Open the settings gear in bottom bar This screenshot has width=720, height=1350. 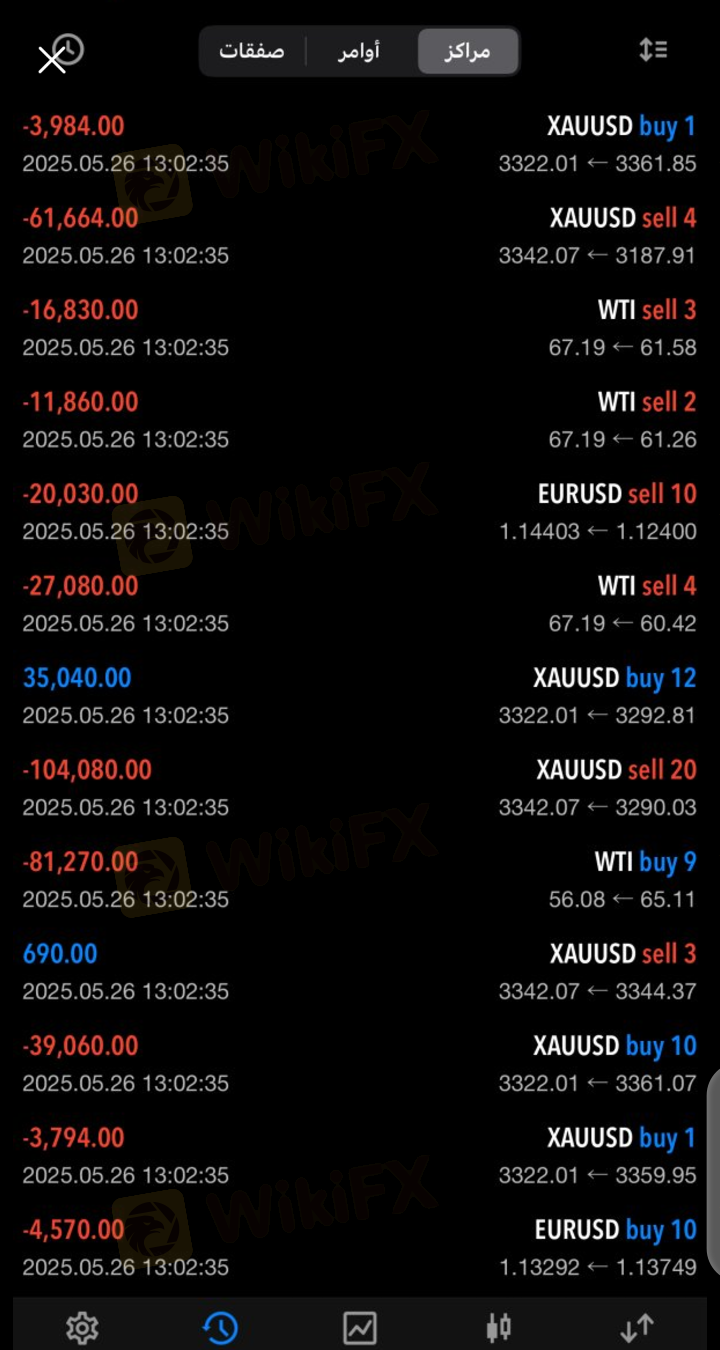click(82, 1328)
